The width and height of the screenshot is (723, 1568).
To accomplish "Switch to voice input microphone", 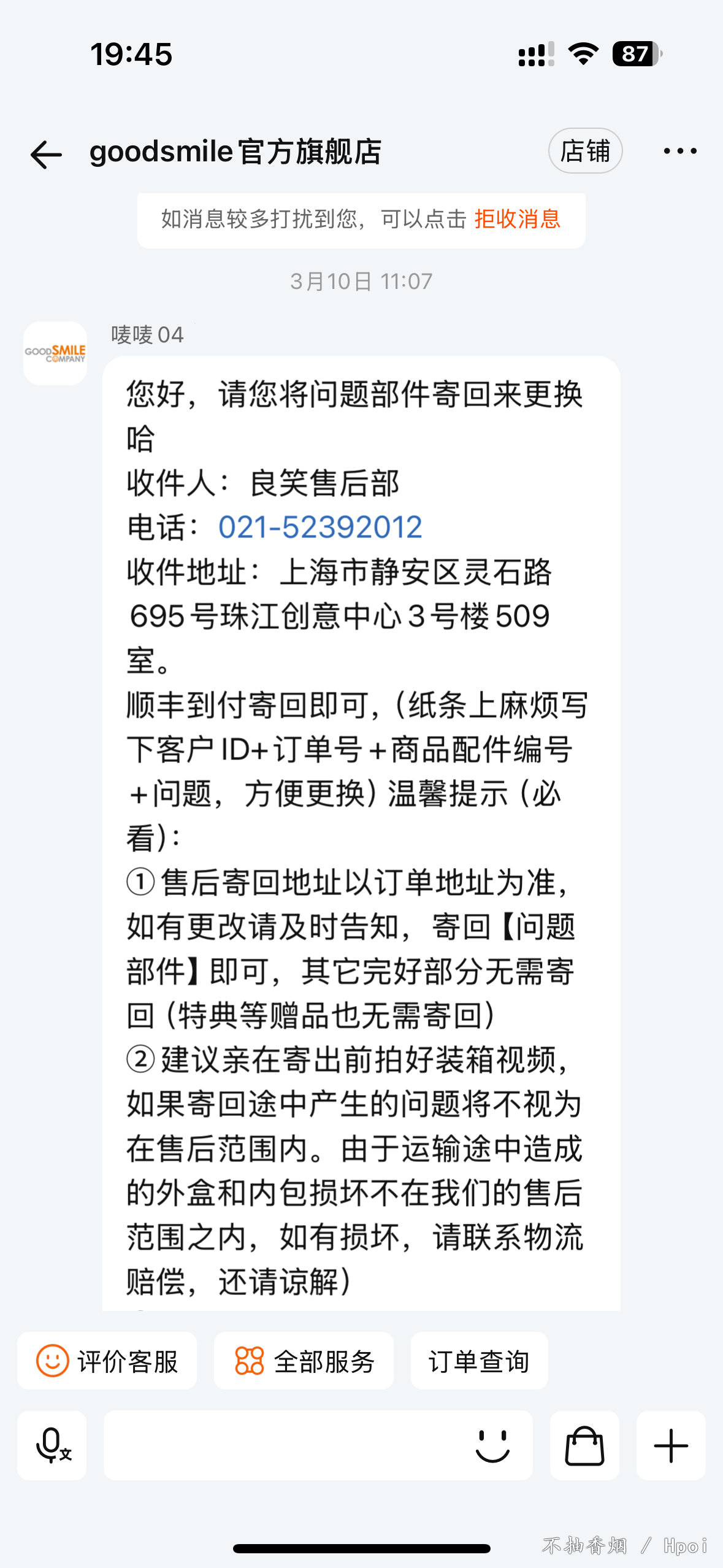I will pos(52,1445).
